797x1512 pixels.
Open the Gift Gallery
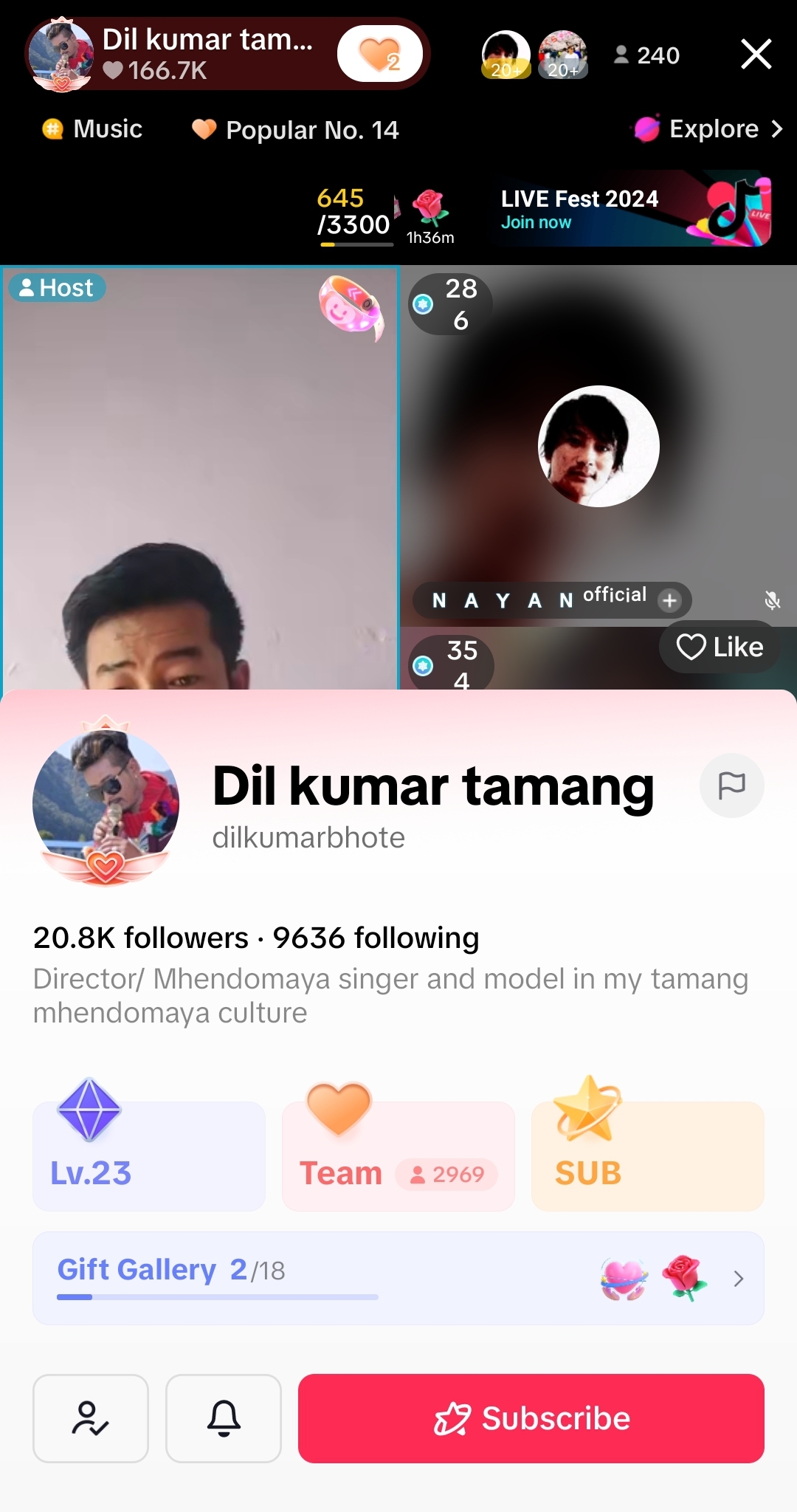click(398, 1278)
